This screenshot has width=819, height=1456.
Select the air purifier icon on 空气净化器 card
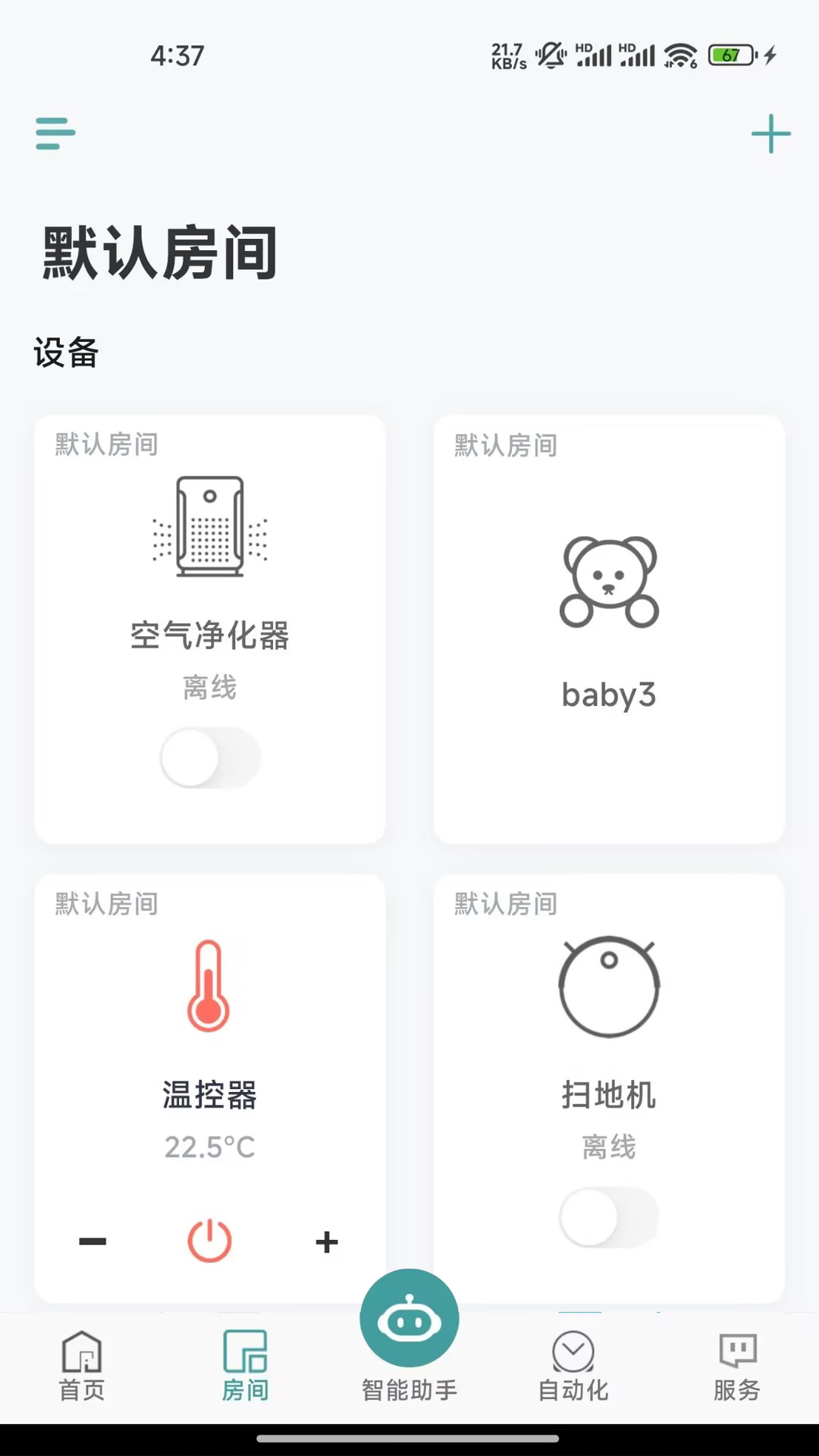[x=210, y=529]
